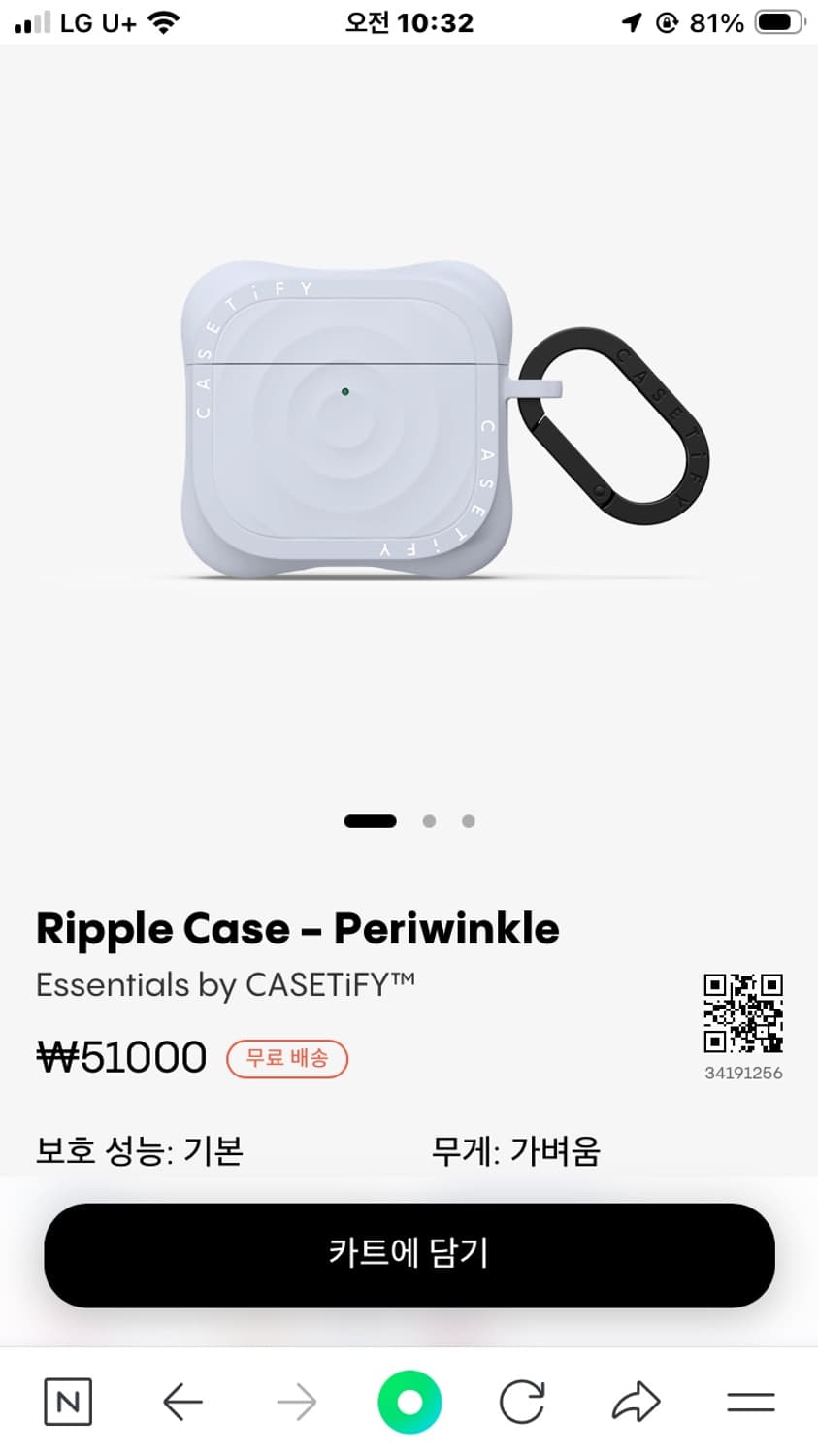Open Essentials by CASETiFY brand page

(x=225, y=984)
